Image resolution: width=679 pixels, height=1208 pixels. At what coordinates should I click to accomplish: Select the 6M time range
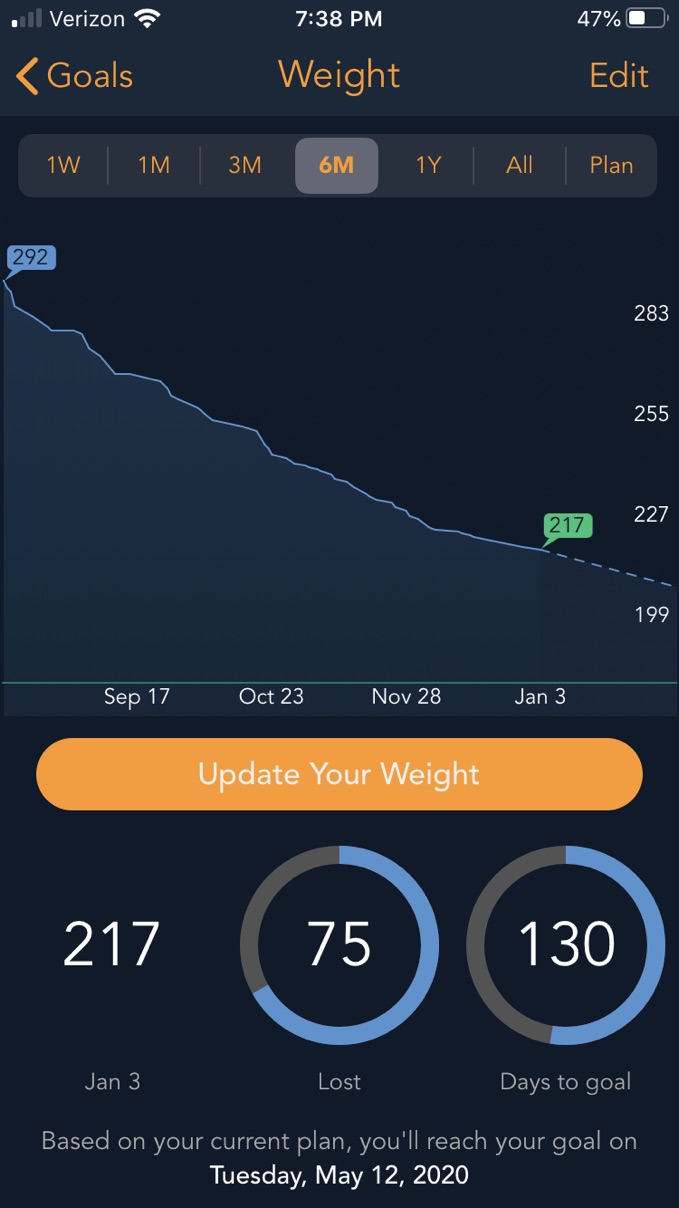(336, 165)
